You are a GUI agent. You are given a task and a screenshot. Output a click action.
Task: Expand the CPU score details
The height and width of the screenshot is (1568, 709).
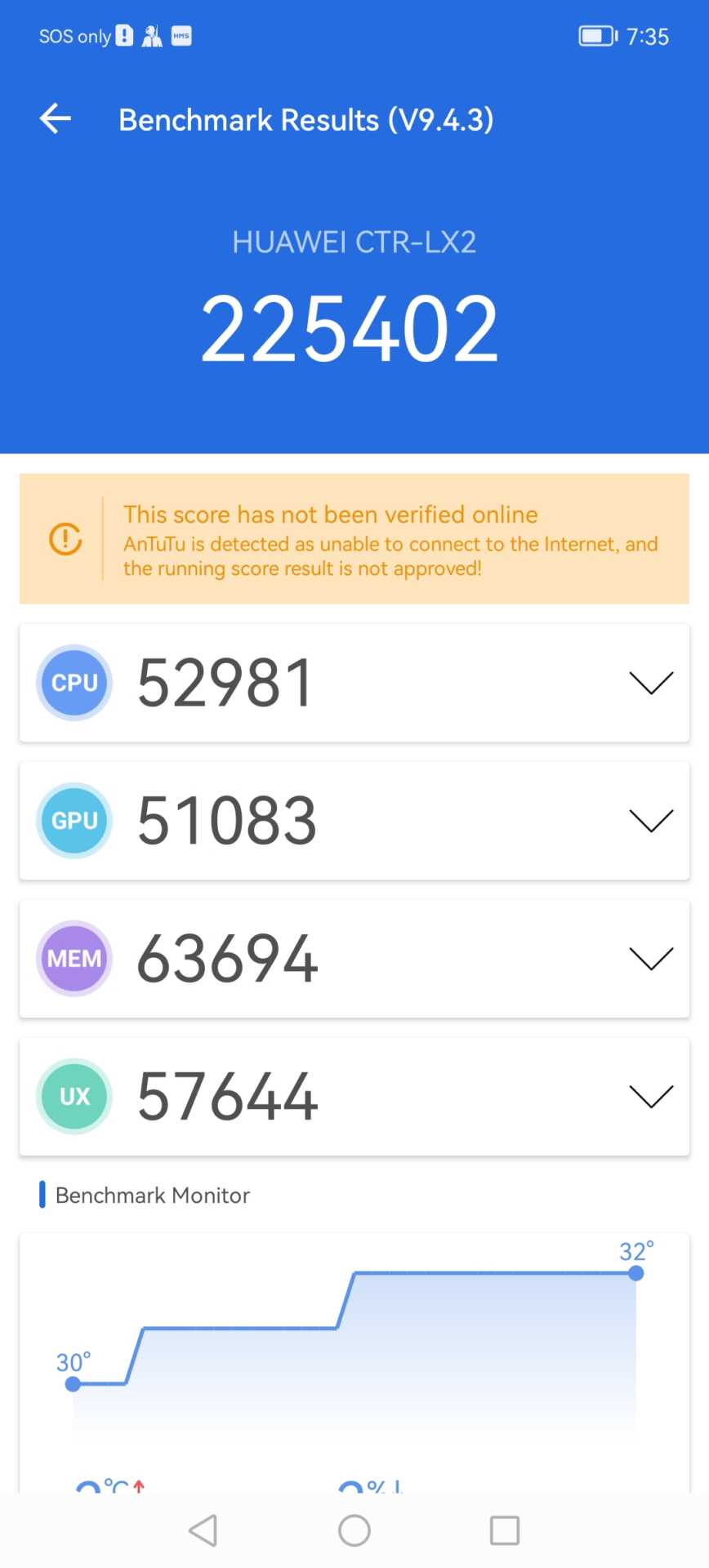coord(650,683)
